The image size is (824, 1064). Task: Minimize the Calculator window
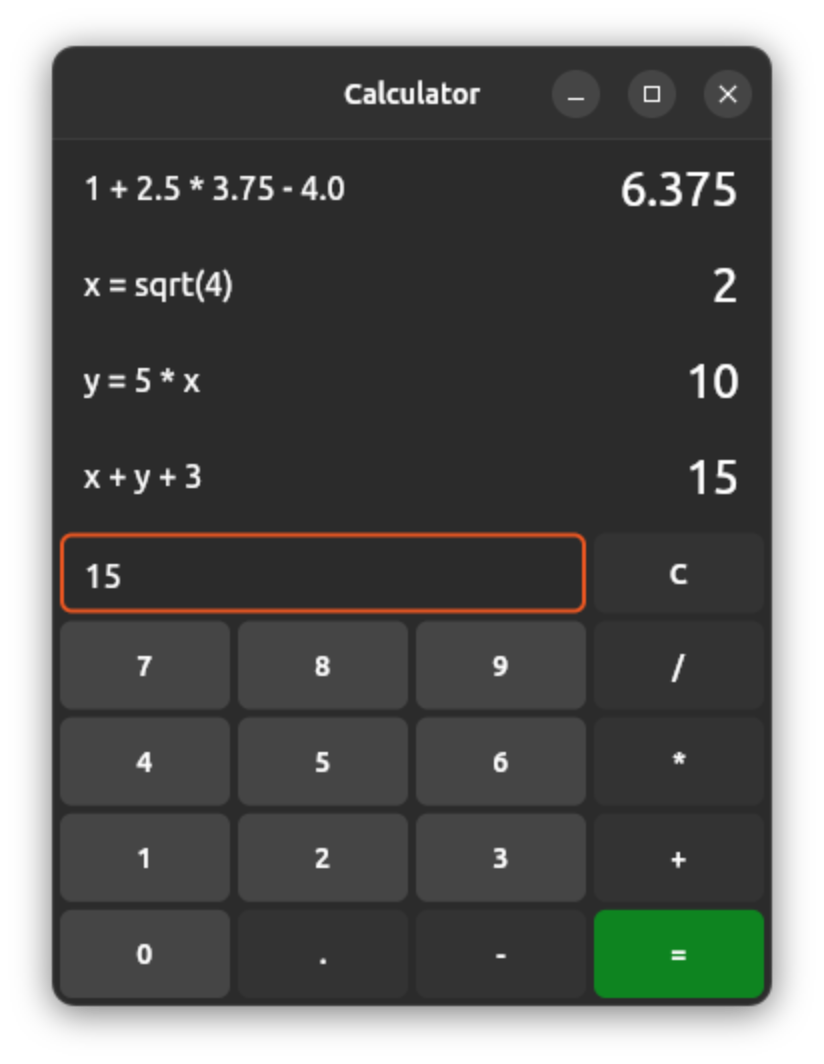click(575, 94)
